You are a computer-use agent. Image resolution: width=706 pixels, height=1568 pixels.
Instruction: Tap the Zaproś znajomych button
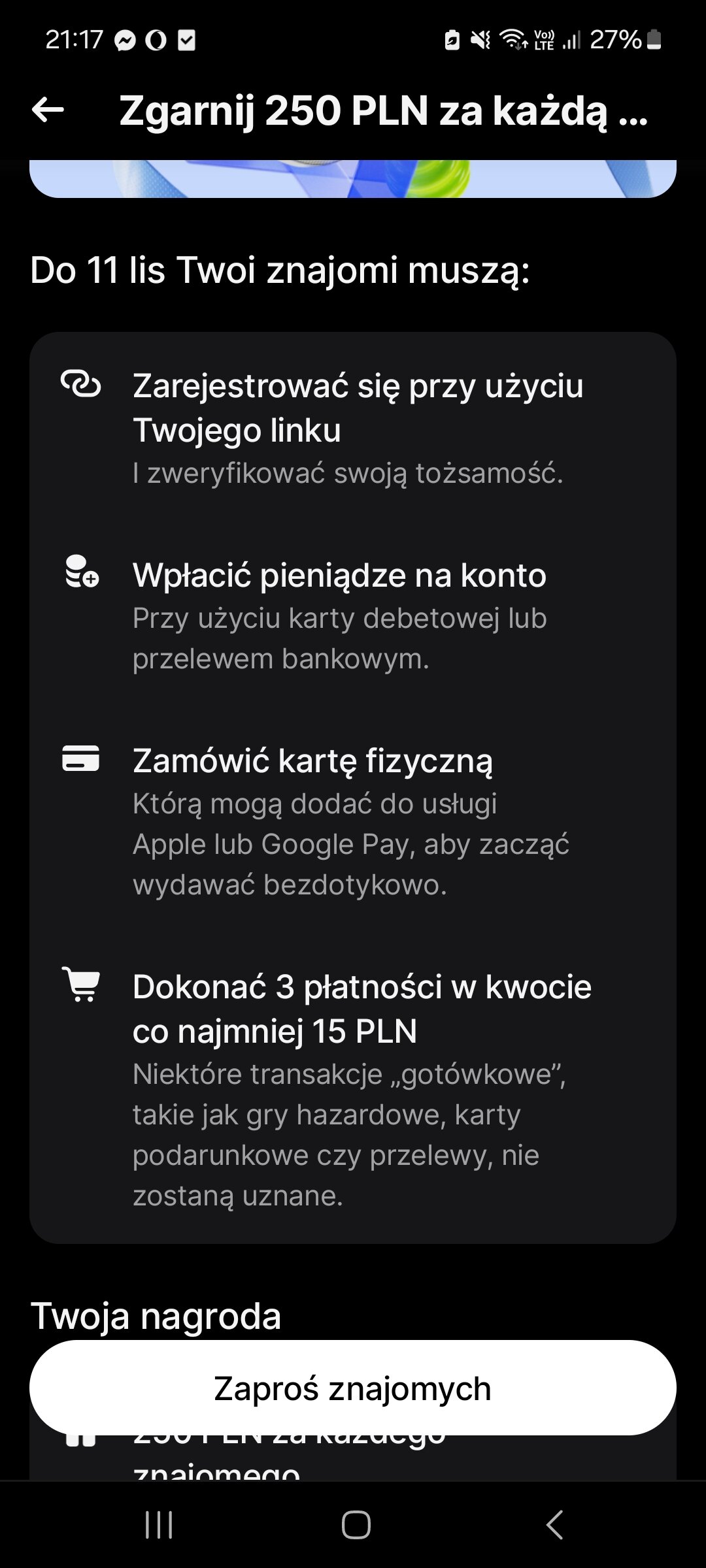pyautogui.click(x=353, y=1388)
